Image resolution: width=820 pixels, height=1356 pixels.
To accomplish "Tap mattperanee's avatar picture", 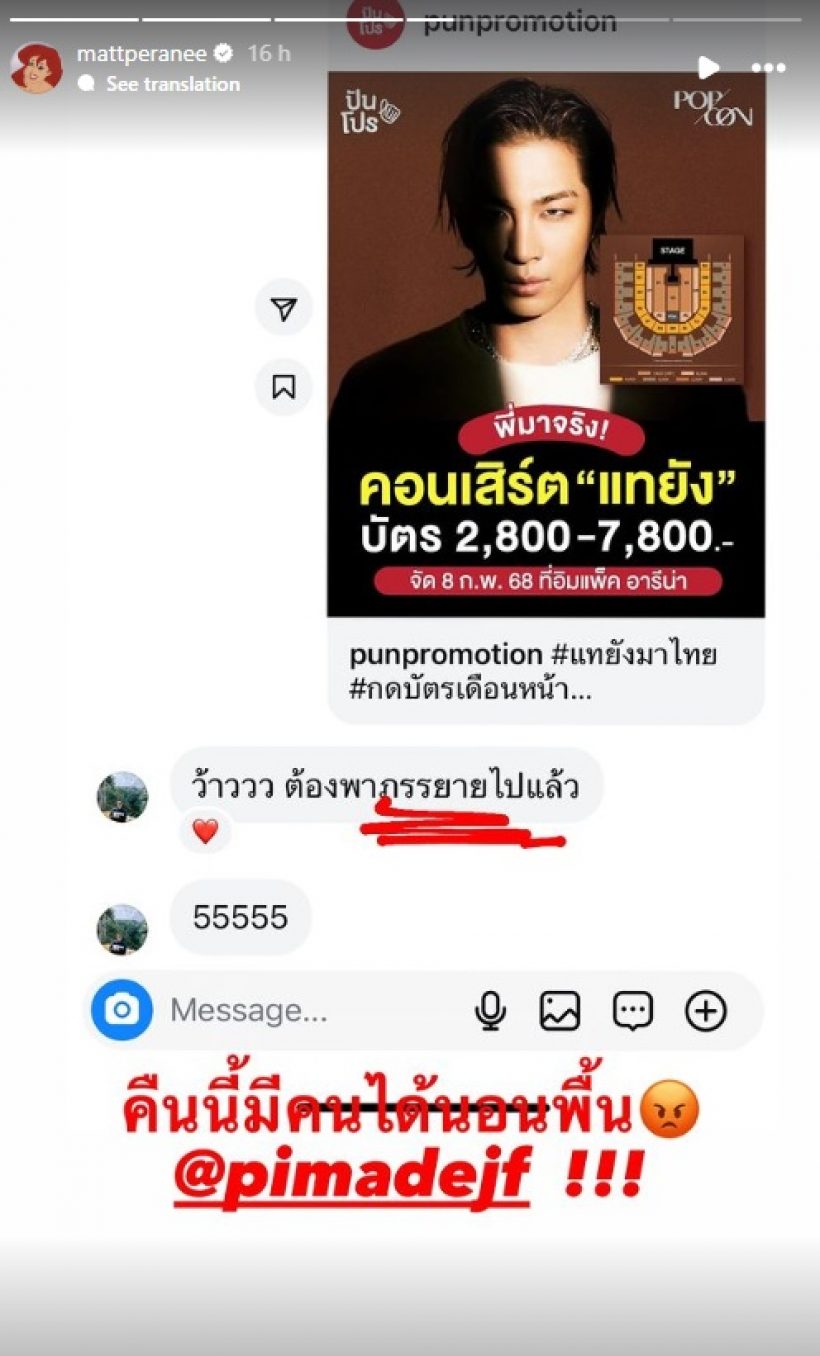I will (x=37, y=68).
